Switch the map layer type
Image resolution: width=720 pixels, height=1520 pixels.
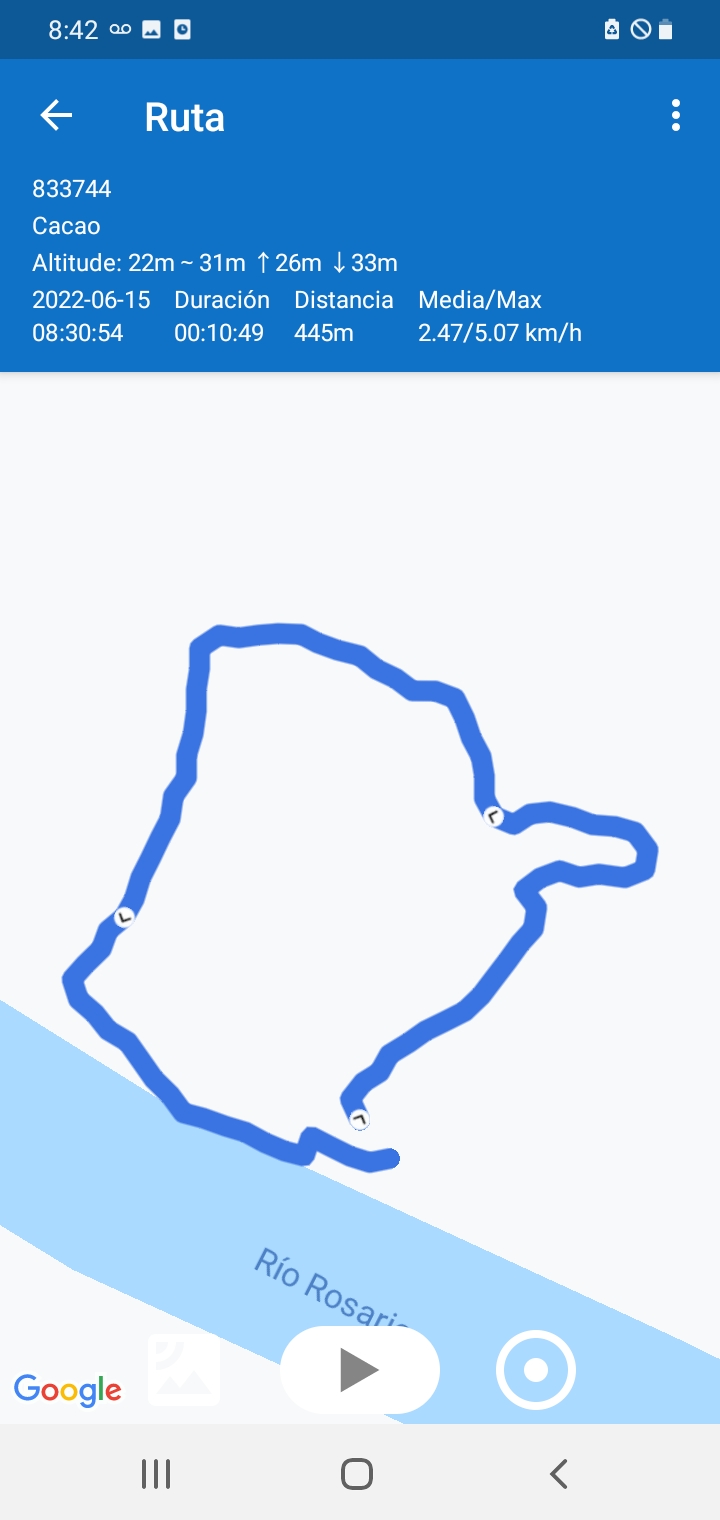tap(184, 1370)
